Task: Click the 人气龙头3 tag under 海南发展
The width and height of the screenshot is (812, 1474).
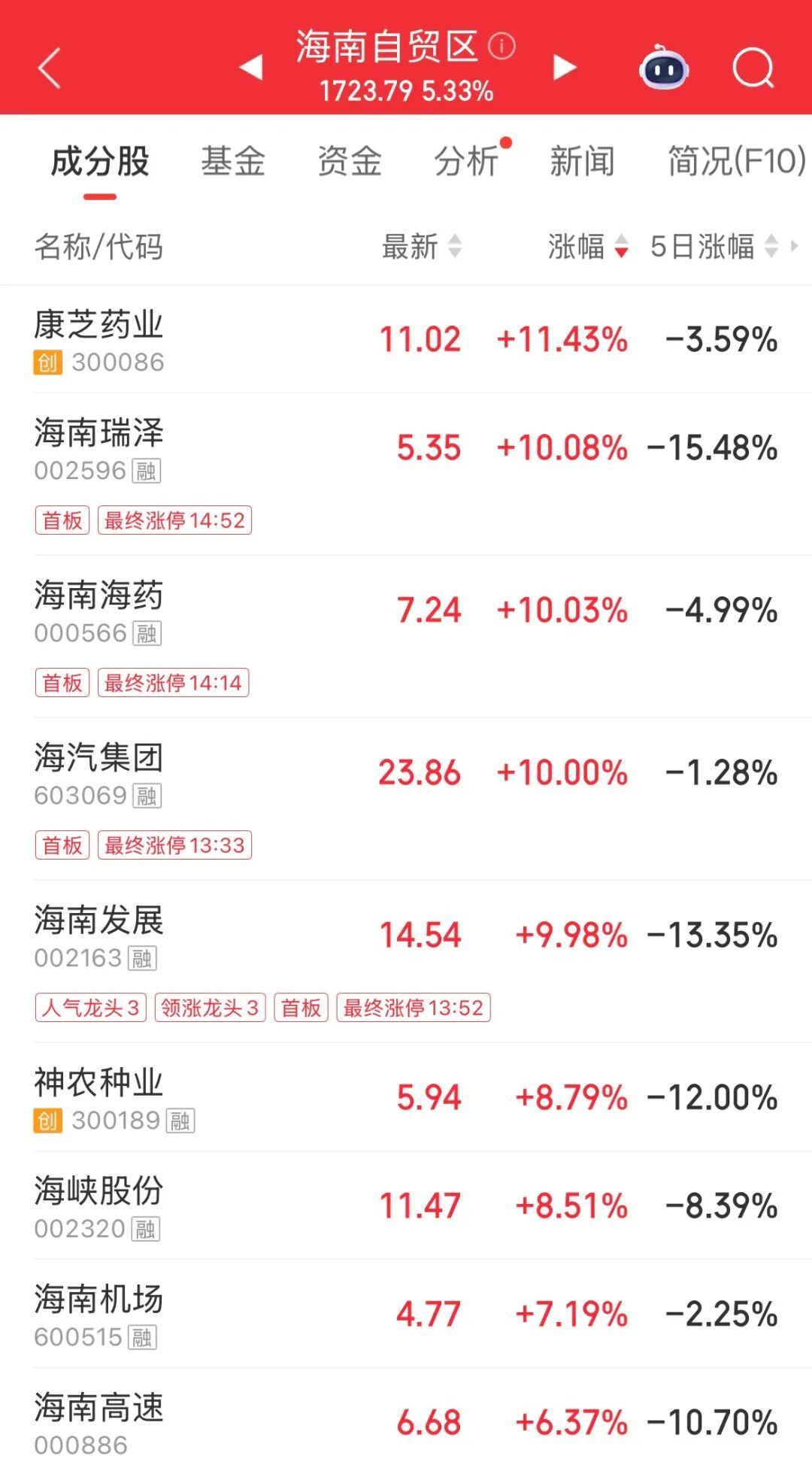Action: click(90, 1007)
